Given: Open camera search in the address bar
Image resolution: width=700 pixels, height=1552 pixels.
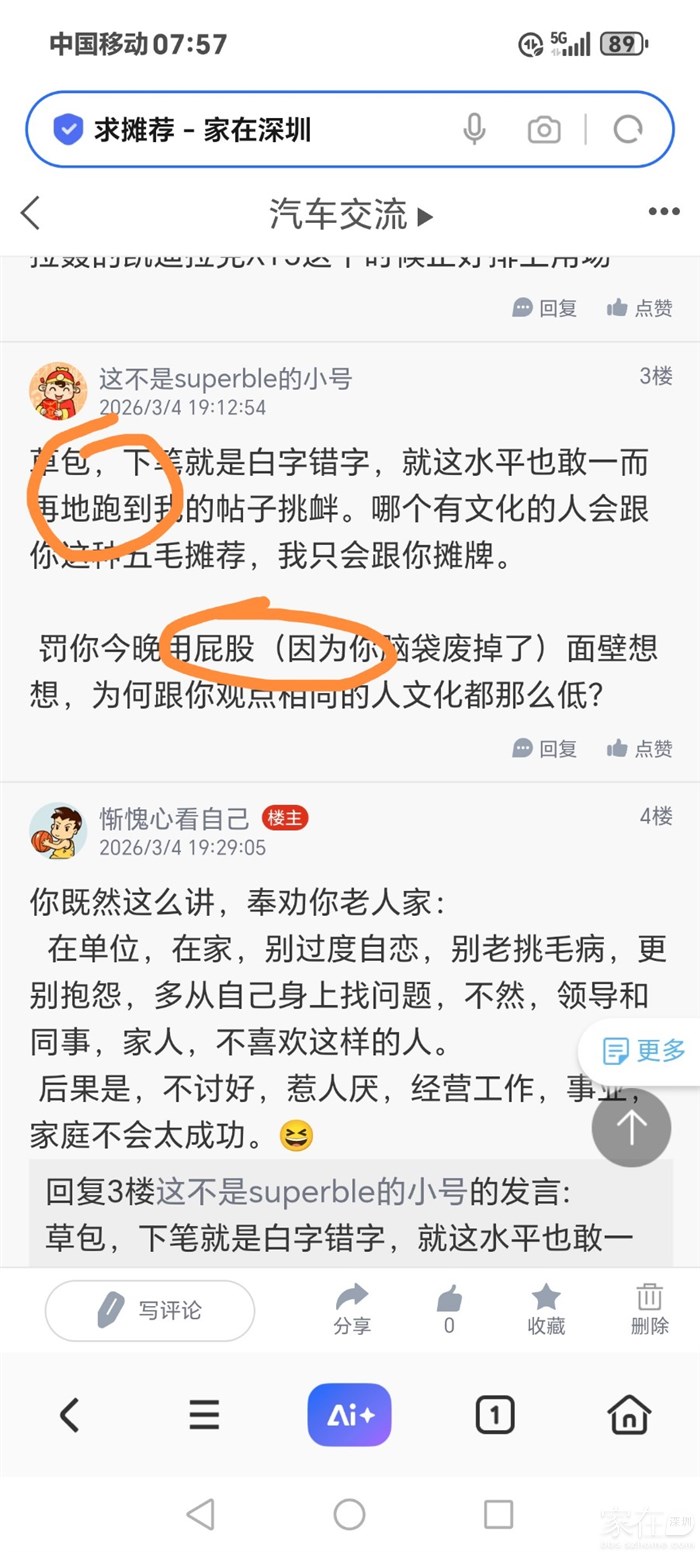Looking at the screenshot, I should point(544,129).
